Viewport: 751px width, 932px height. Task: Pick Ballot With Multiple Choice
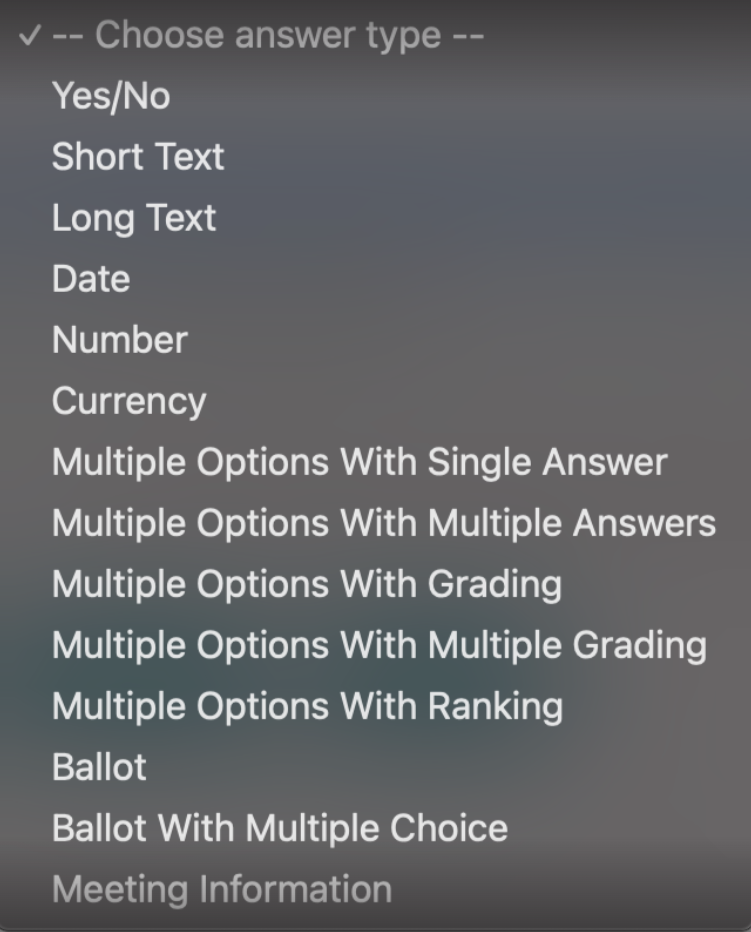[x=375, y=829]
